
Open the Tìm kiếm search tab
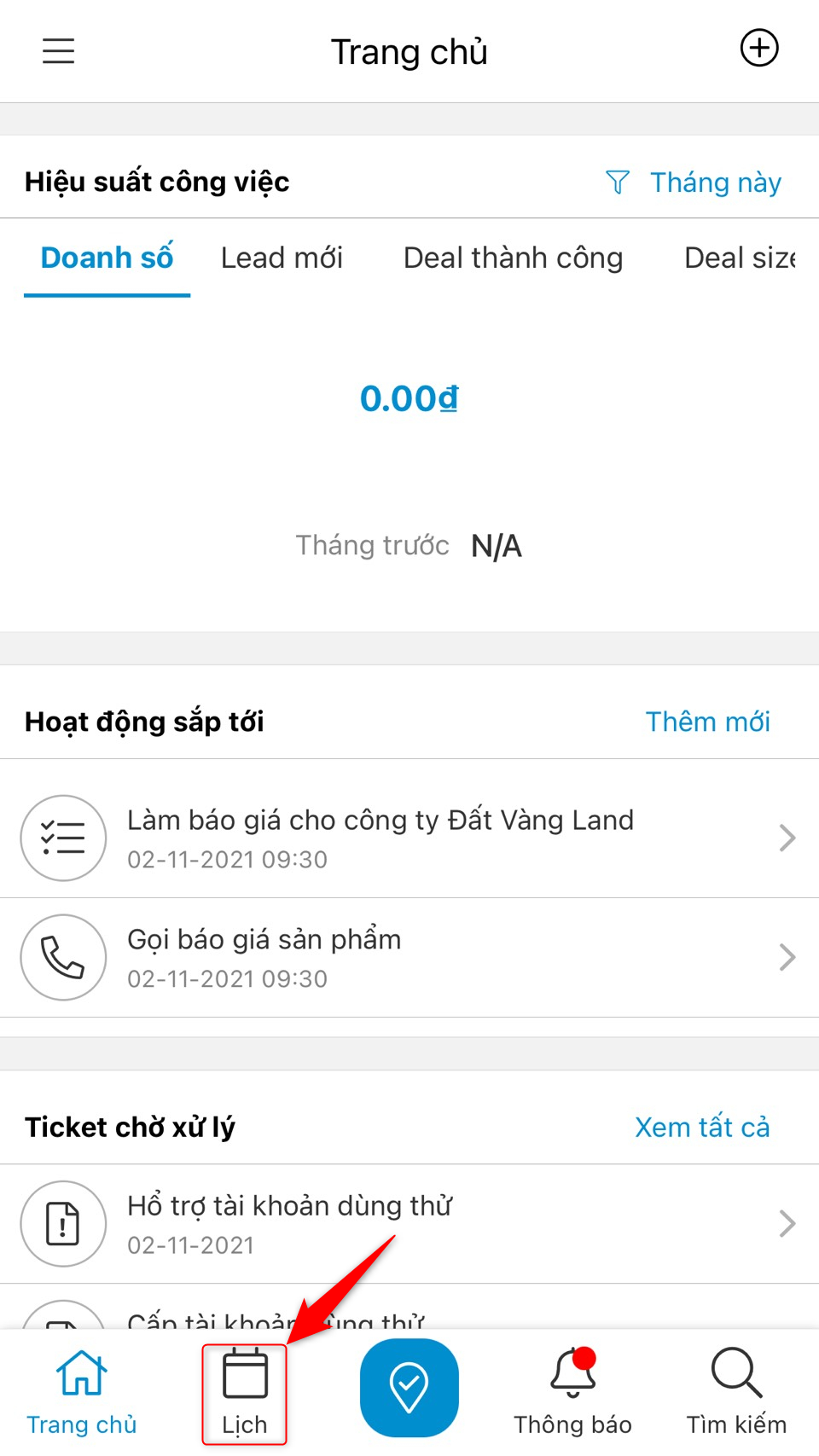[x=736, y=1392]
